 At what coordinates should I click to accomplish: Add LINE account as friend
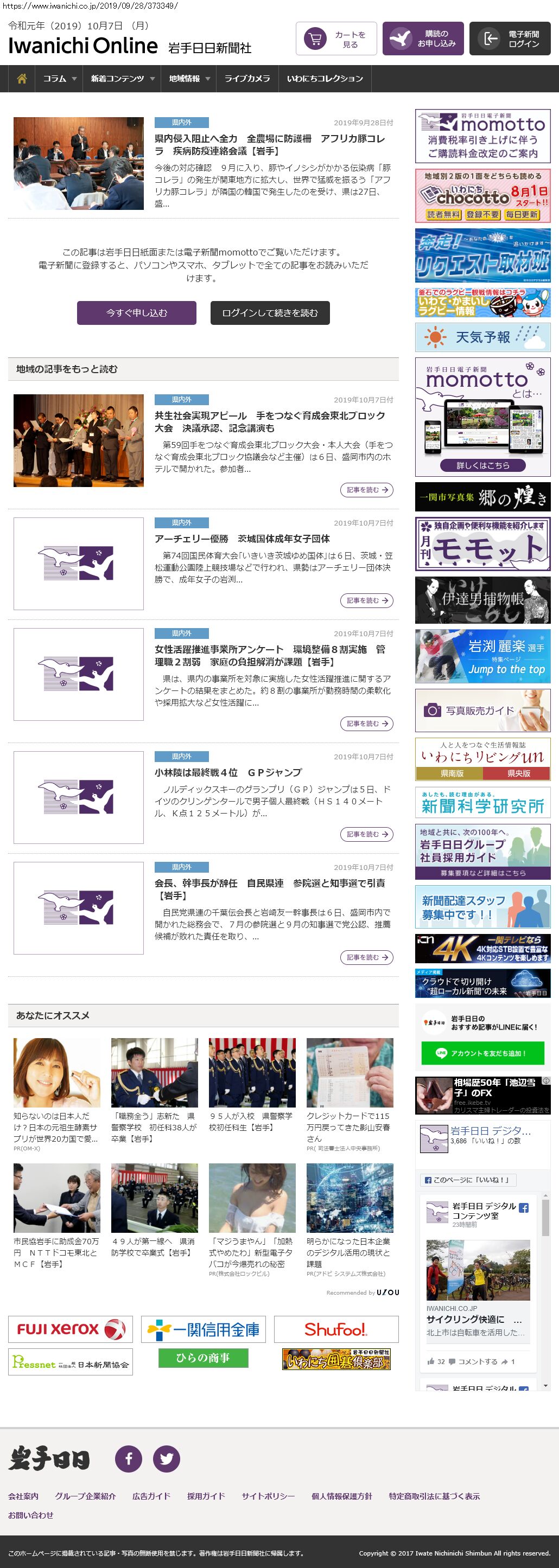click(x=482, y=1053)
